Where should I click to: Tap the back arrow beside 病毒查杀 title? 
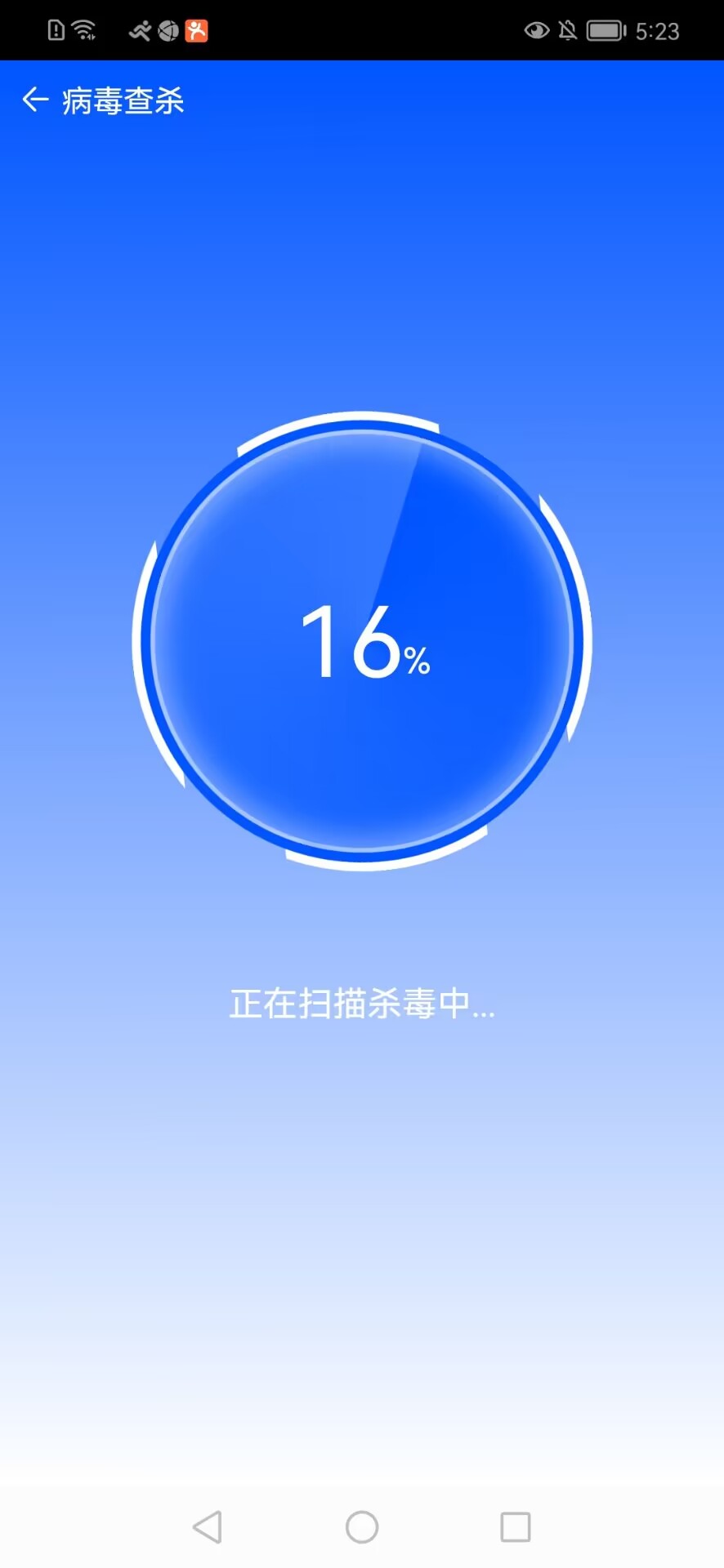[x=34, y=100]
